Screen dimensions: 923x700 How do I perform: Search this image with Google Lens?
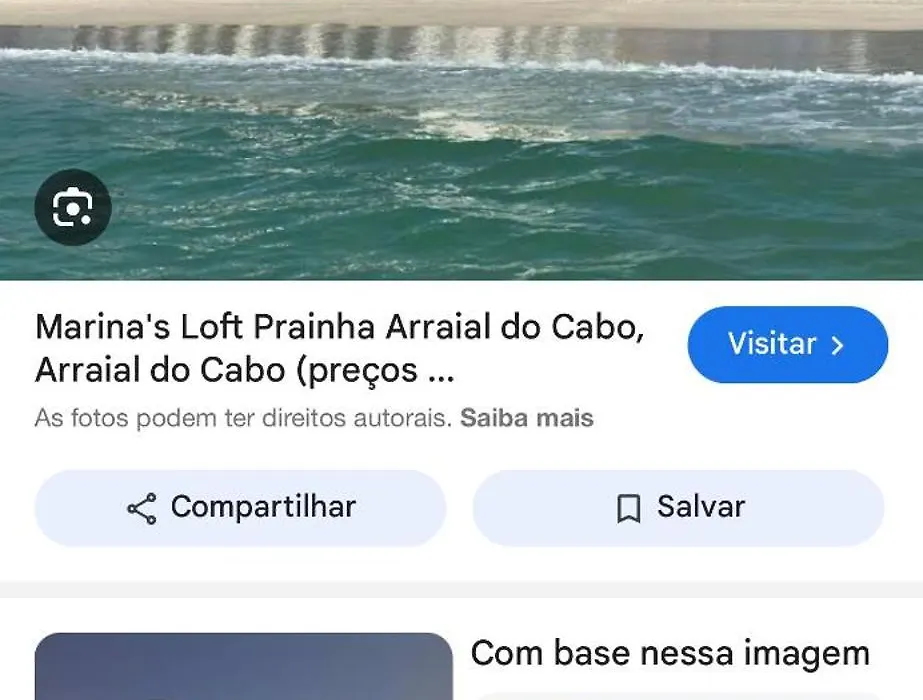[x=72, y=208]
